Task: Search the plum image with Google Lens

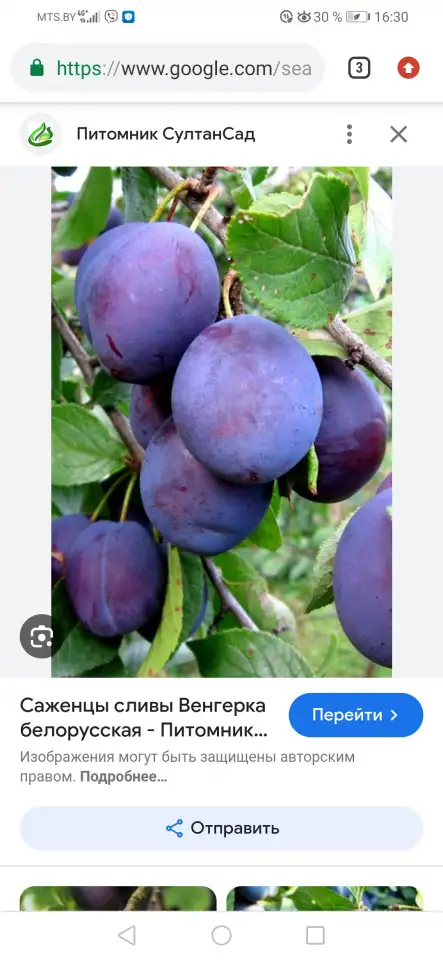Action: tap(41, 636)
